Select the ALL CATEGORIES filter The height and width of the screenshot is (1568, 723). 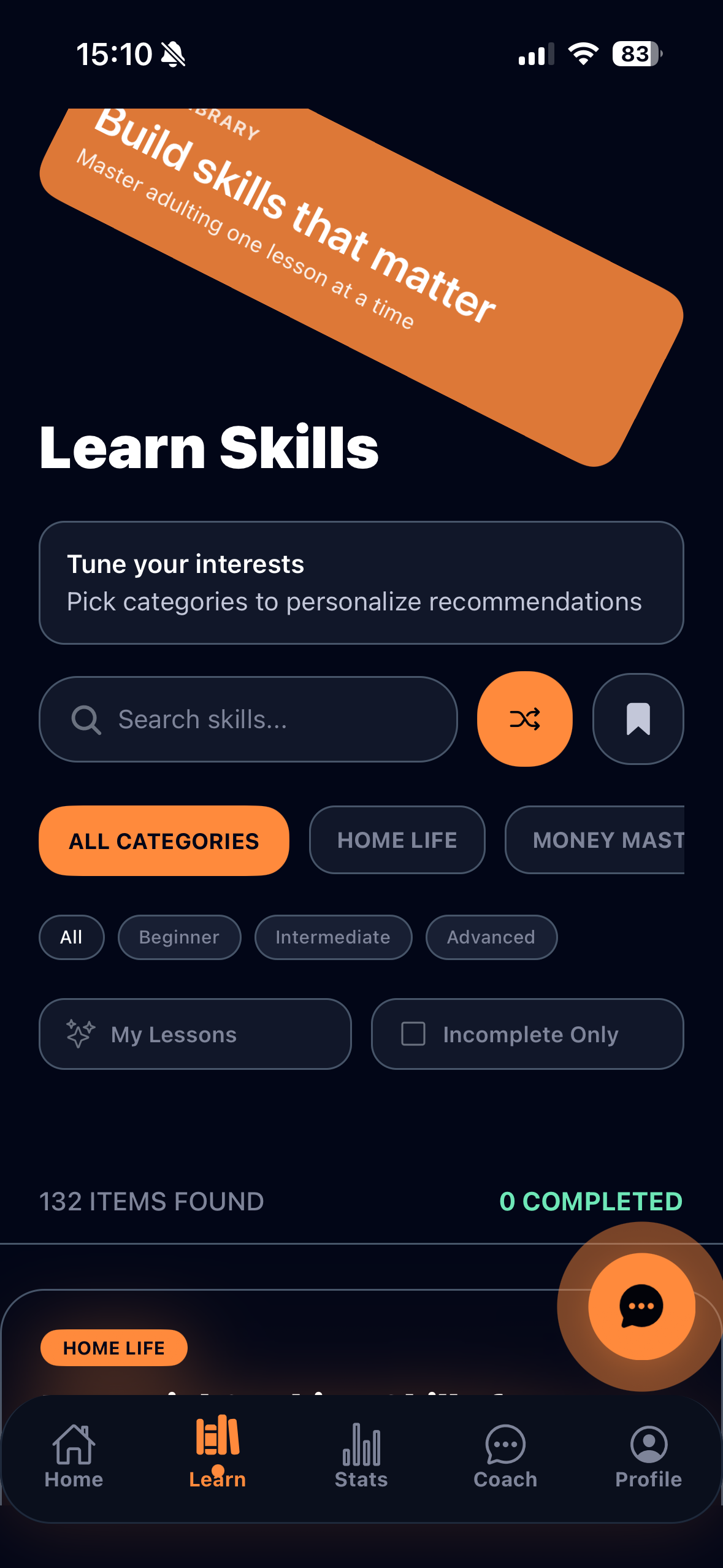(164, 840)
